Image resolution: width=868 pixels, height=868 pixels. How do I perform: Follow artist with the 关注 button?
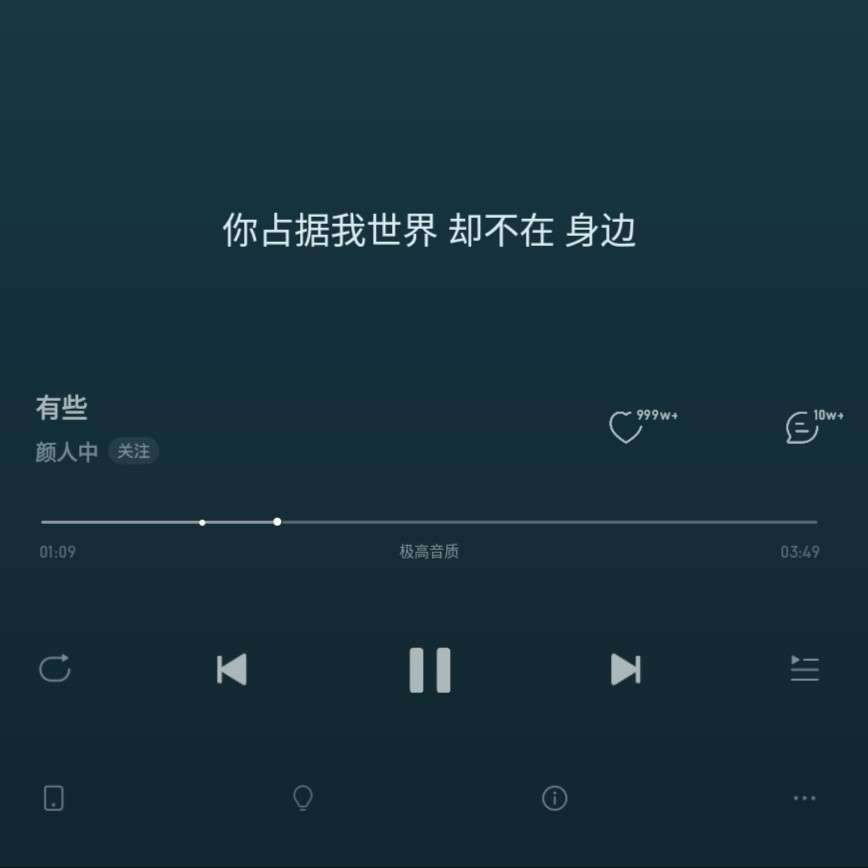tap(133, 451)
